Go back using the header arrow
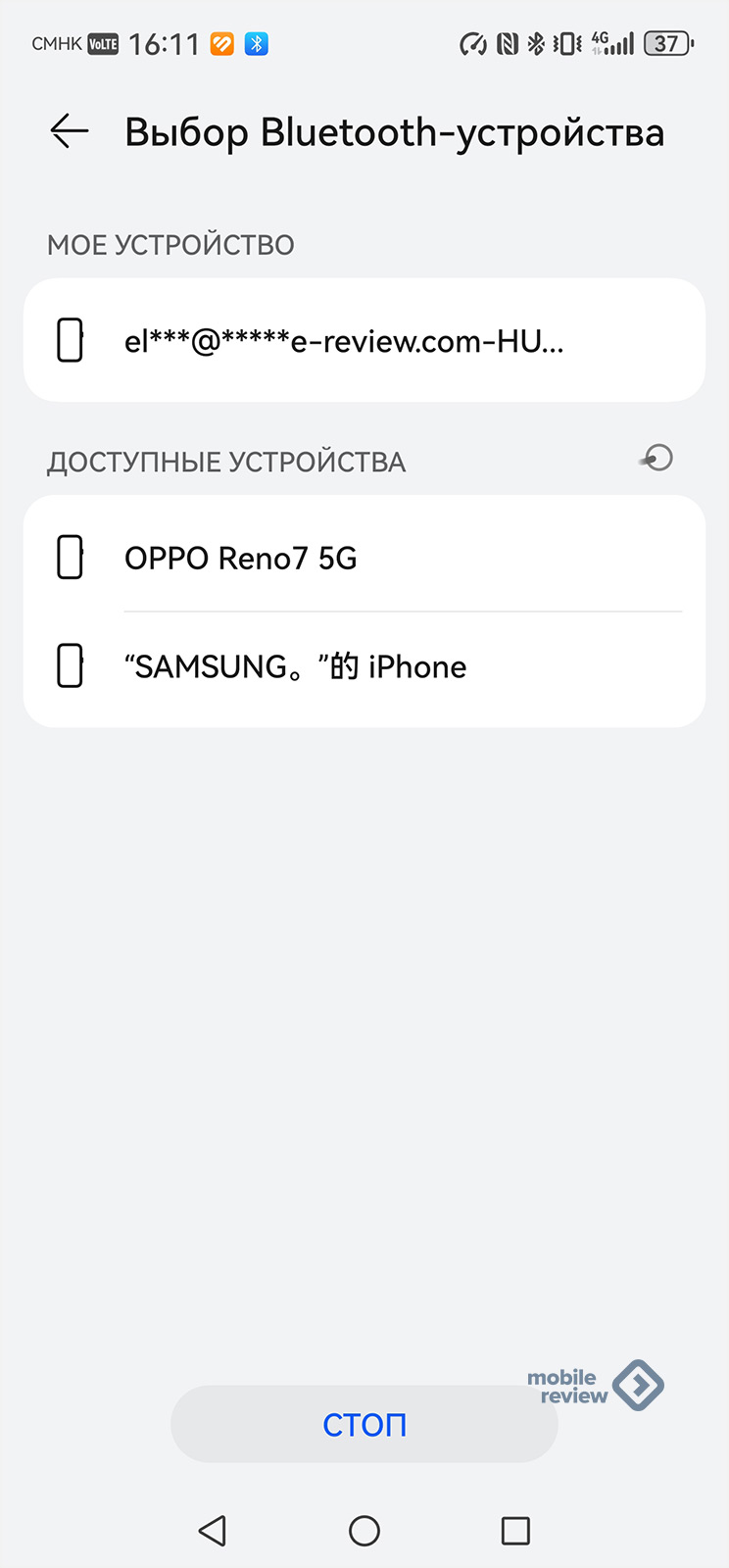729x1568 pixels. (70, 131)
